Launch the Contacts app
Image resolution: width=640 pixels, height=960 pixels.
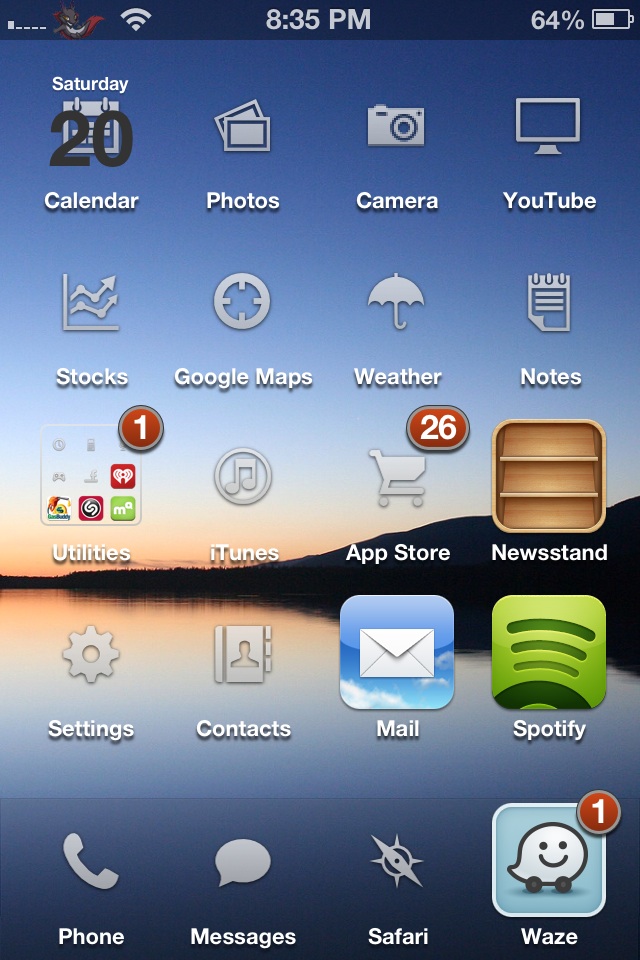(x=243, y=654)
